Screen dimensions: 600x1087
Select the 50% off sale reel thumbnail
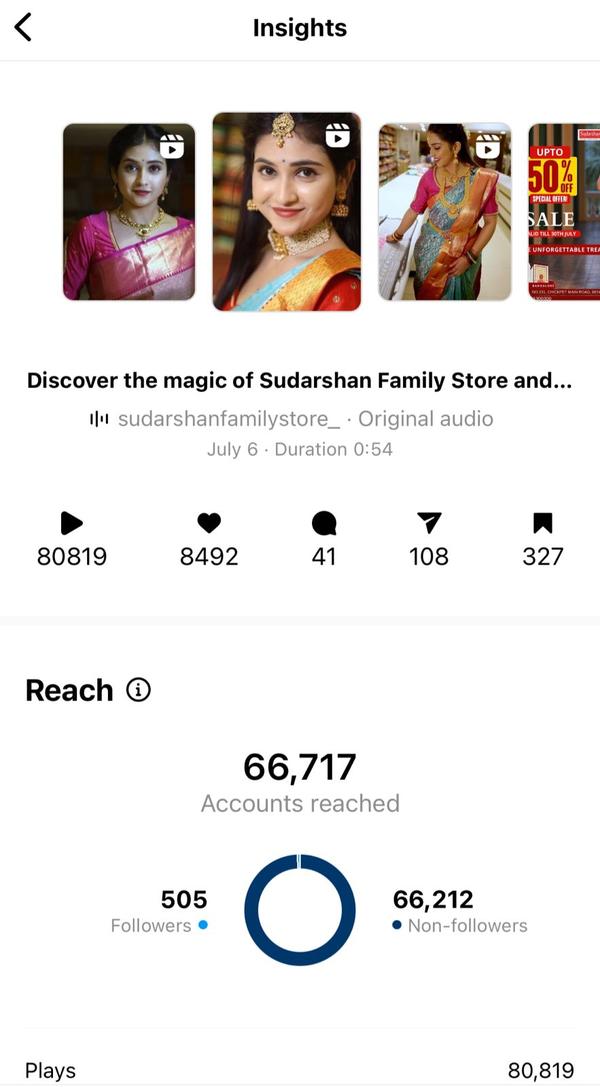click(x=563, y=212)
